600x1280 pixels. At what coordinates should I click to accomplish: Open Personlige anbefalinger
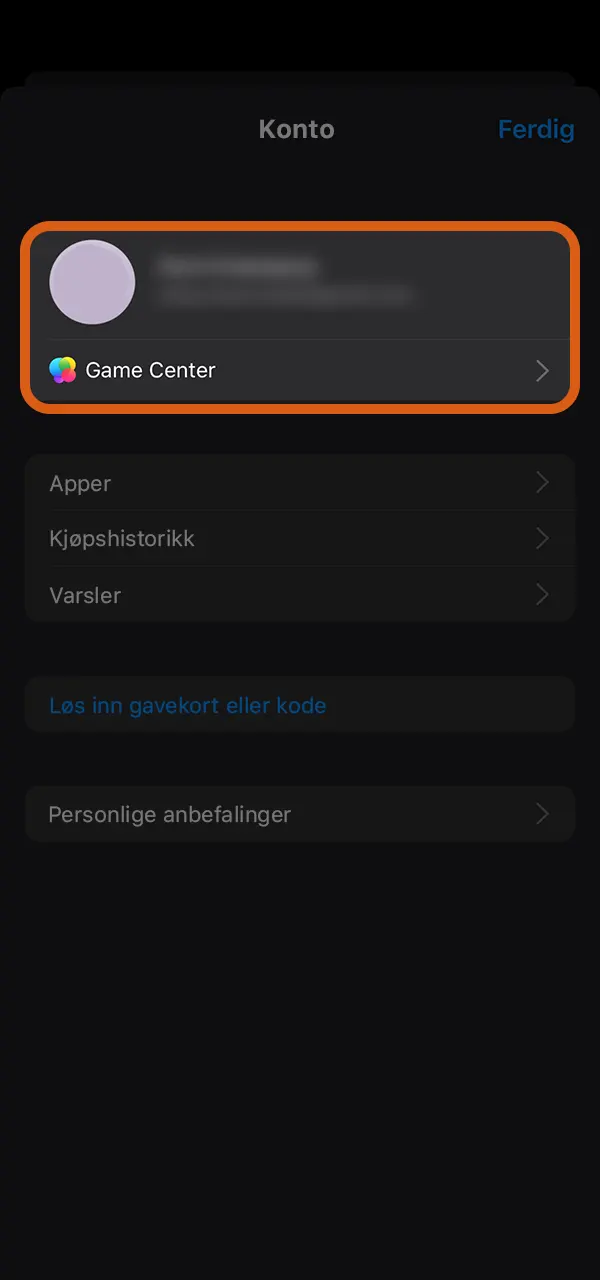300,814
